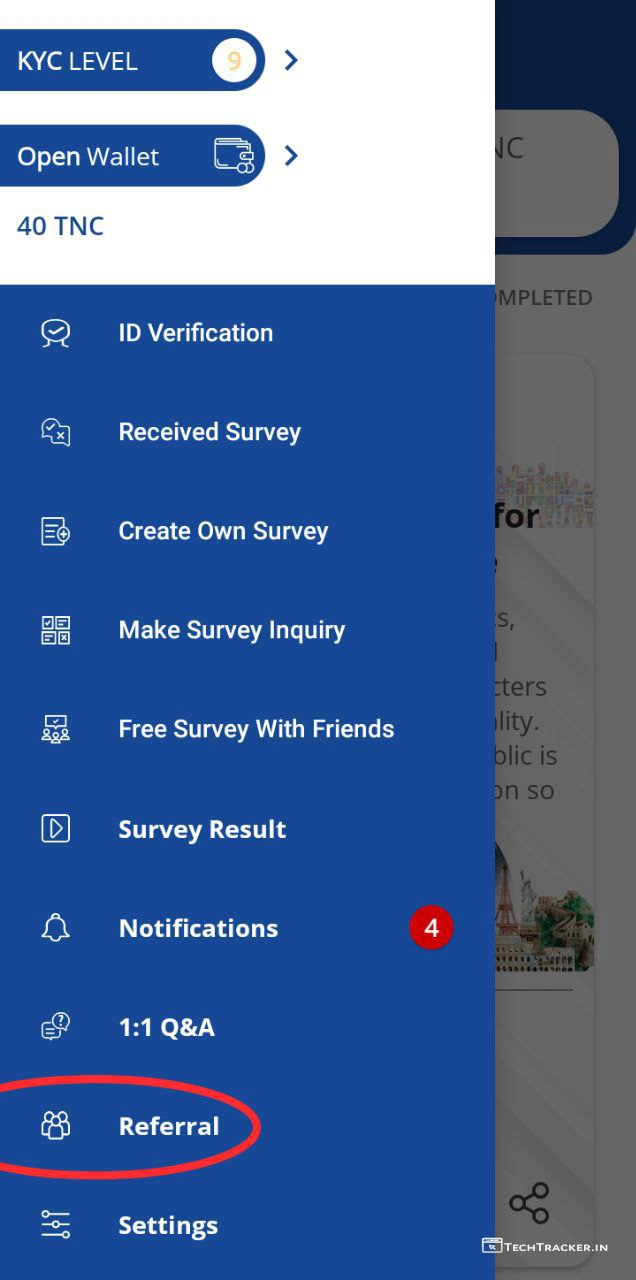
Task: Open Received Survey
Action: click(209, 432)
